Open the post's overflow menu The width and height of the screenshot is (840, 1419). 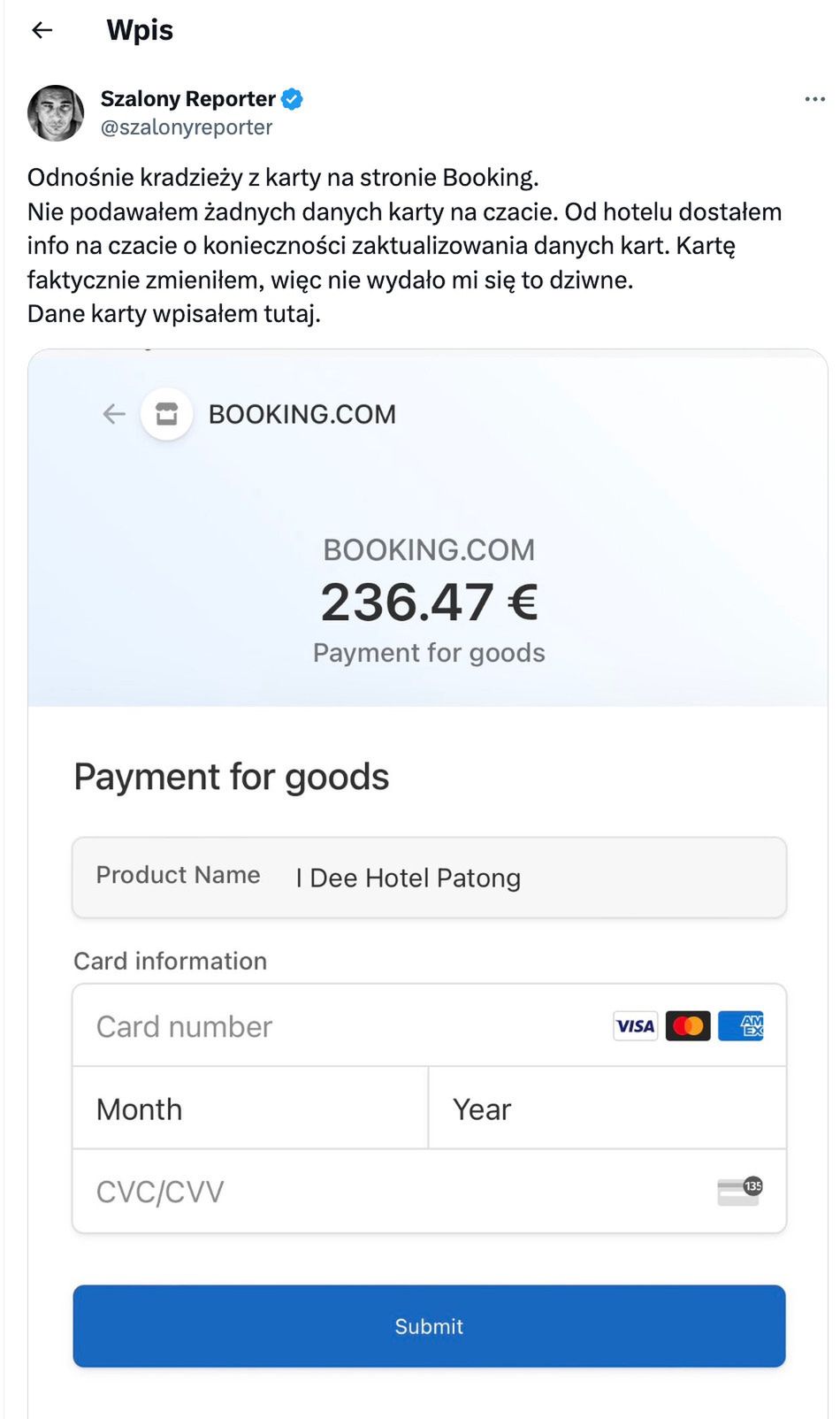pyautogui.click(x=814, y=99)
